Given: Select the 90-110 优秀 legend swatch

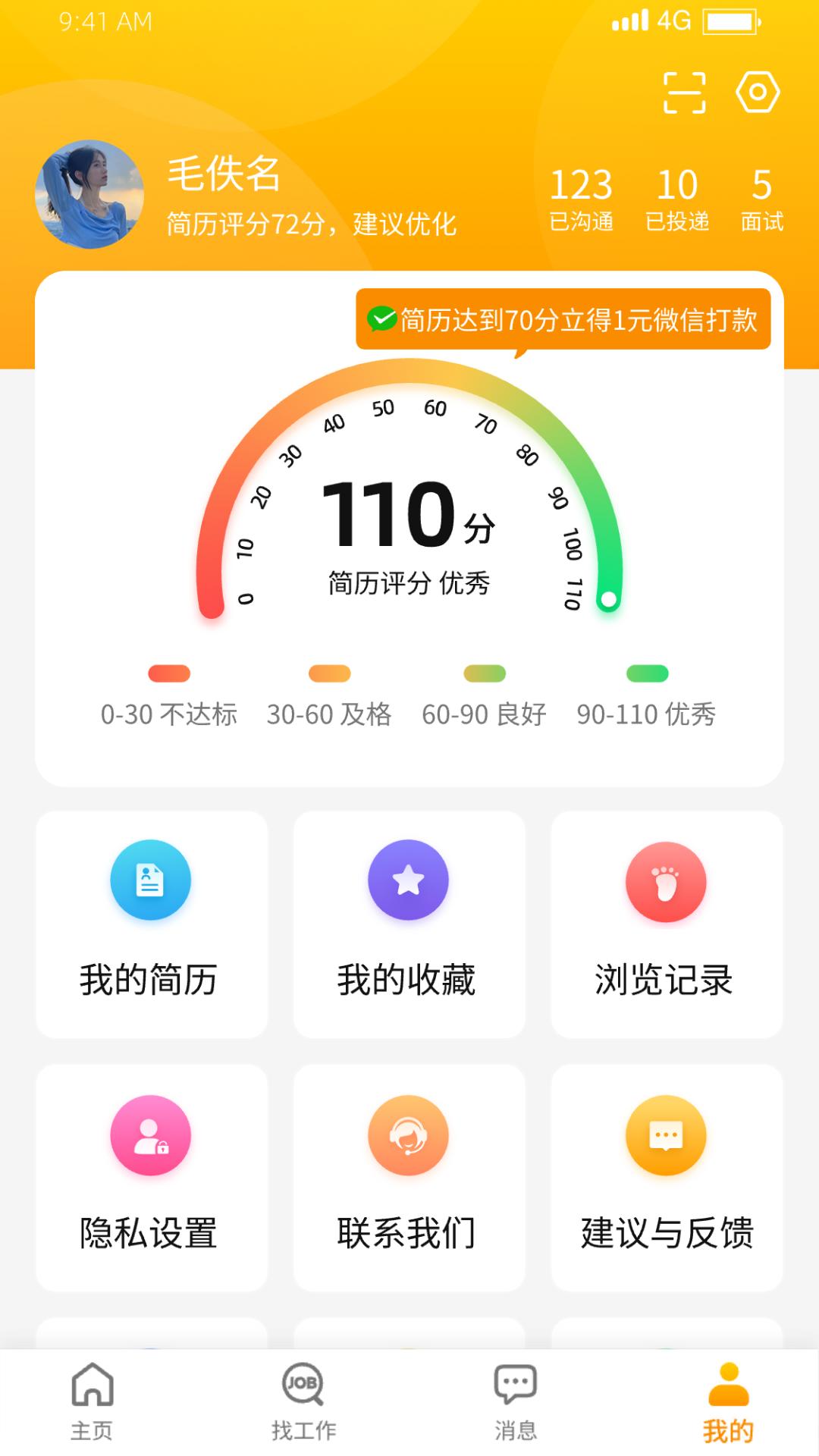Looking at the screenshot, I should pos(646,673).
